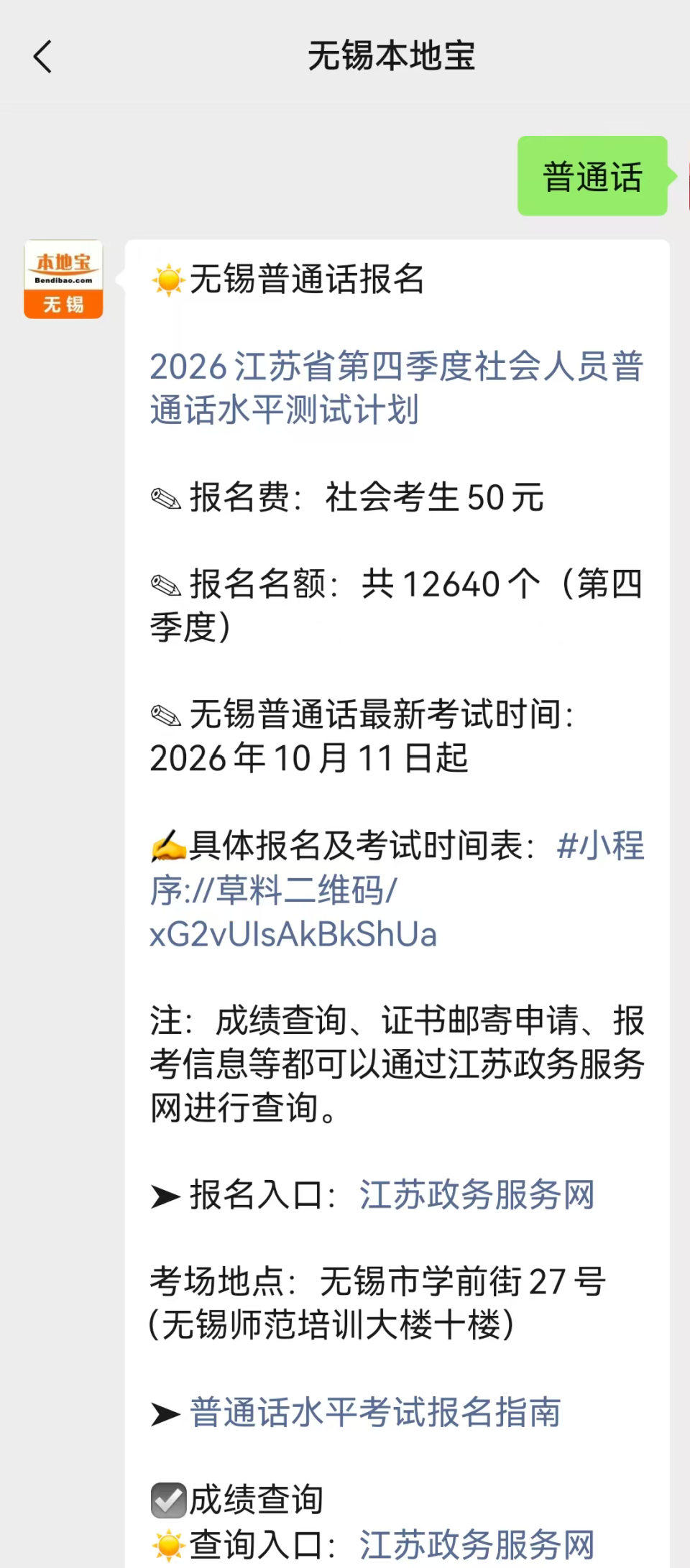Open the 小程序 草料二维码 link
Image resolution: width=690 pixels, height=1568 pixels.
397,890
